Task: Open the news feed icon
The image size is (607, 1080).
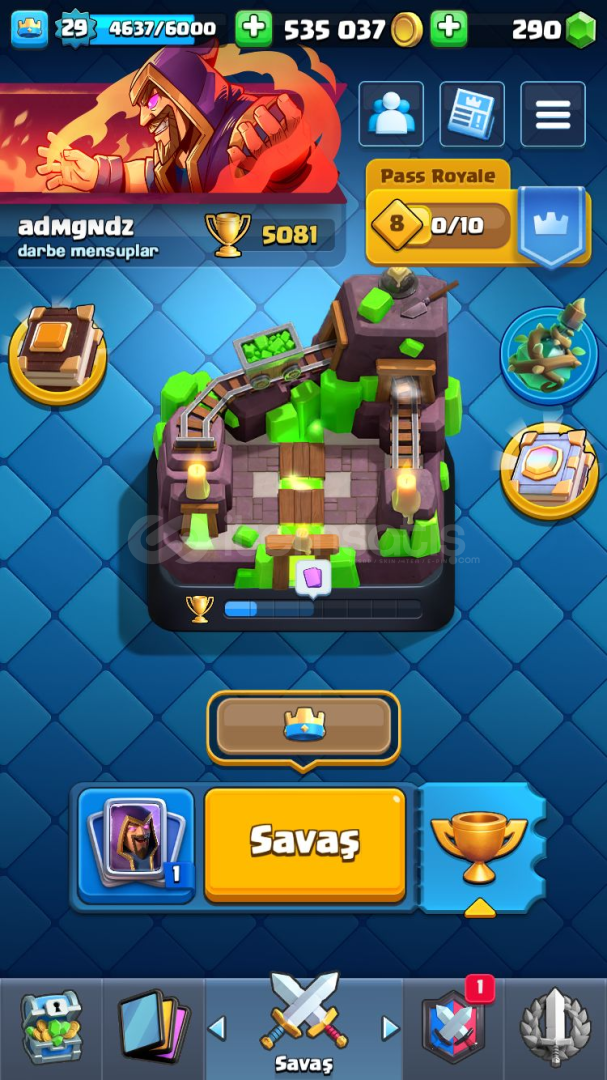Action: point(472,114)
